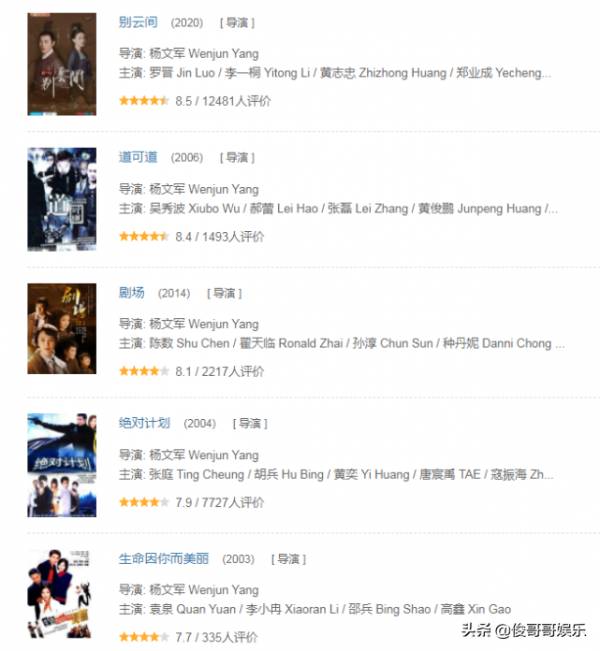Screen dimensions: 600x651
Task: Open the 道可道 title link
Action: point(138,157)
